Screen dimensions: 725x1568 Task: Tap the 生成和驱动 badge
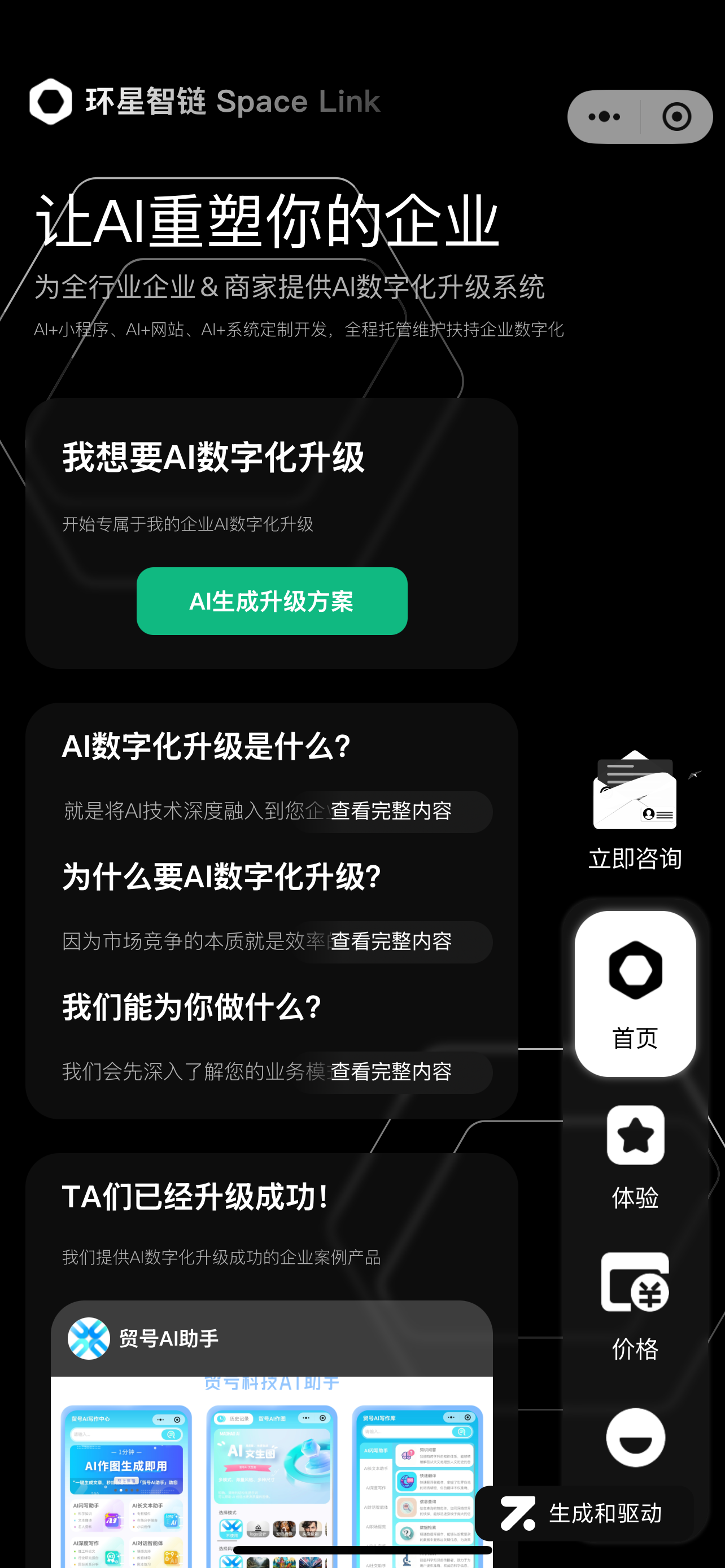tap(583, 1513)
